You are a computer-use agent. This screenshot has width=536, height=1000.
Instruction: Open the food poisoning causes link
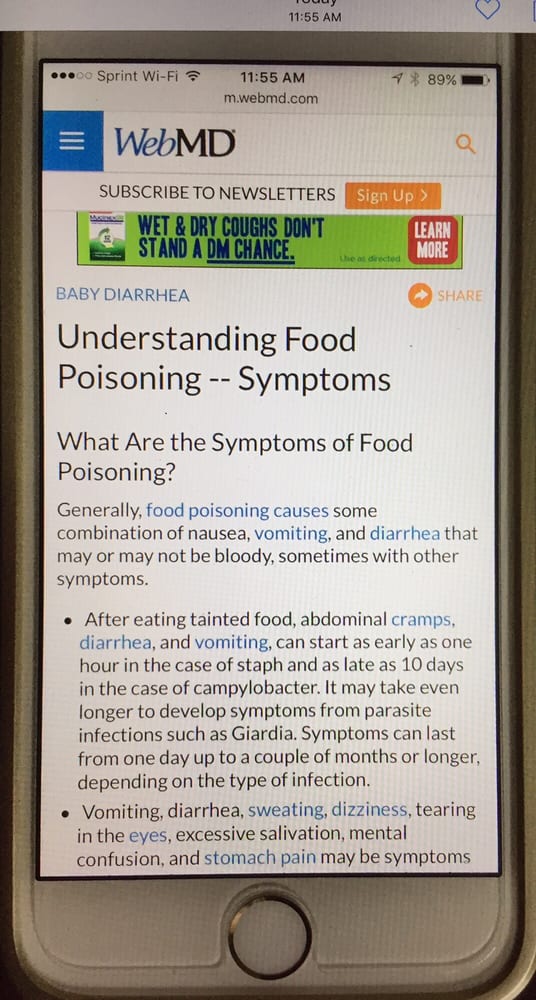coord(237,511)
